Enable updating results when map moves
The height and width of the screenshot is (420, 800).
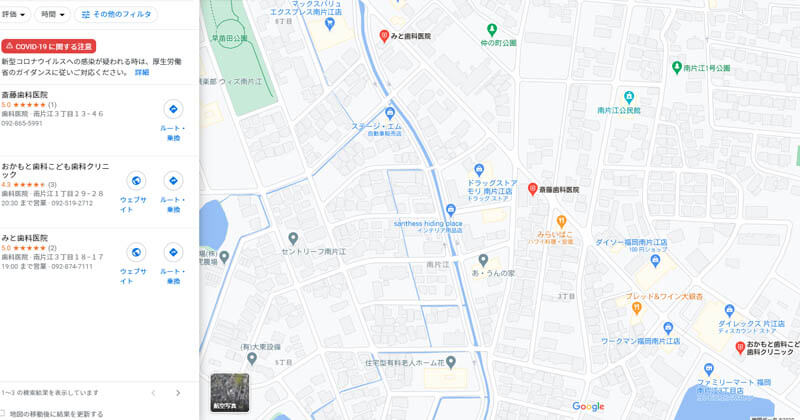(4, 412)
